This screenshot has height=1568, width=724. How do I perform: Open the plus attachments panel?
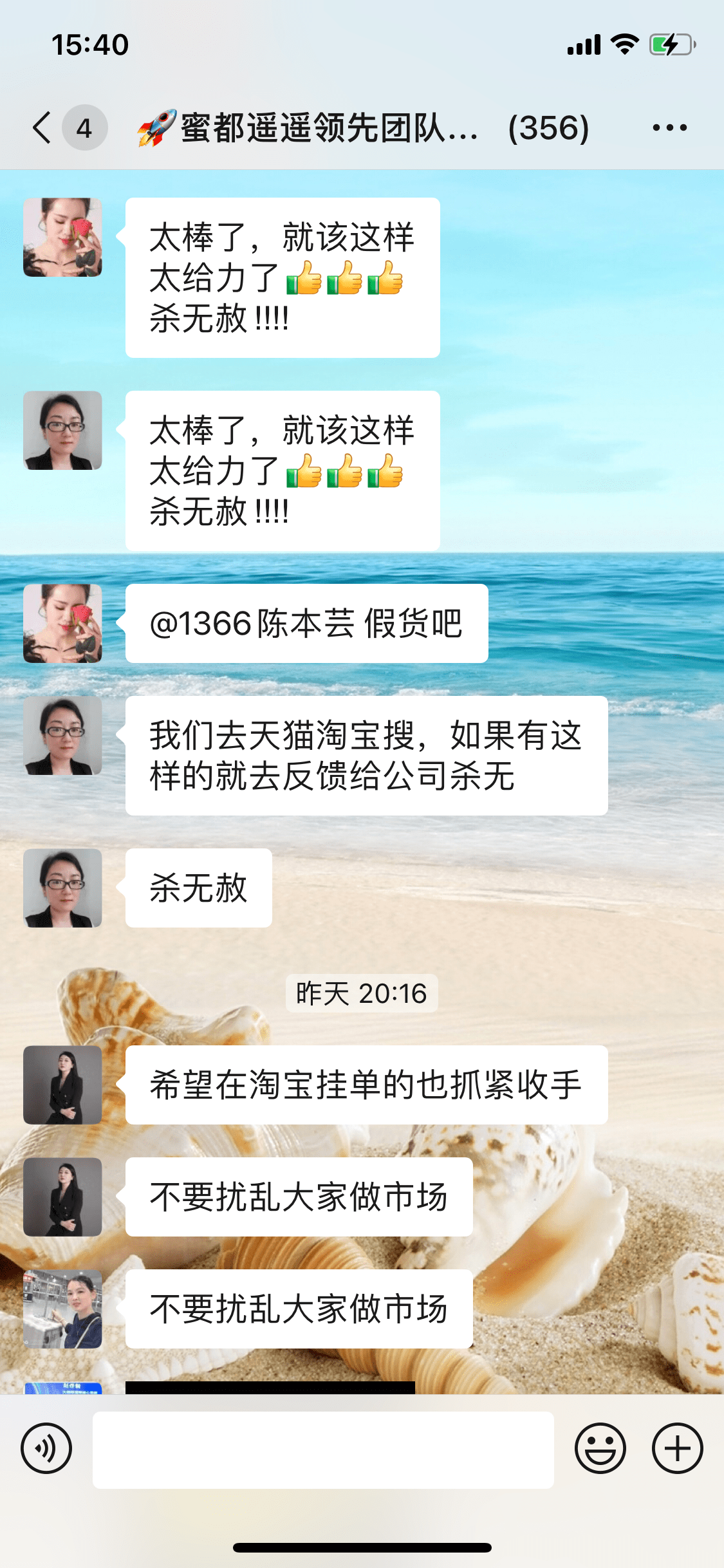pyautogui.click(x=677, y=1448)
